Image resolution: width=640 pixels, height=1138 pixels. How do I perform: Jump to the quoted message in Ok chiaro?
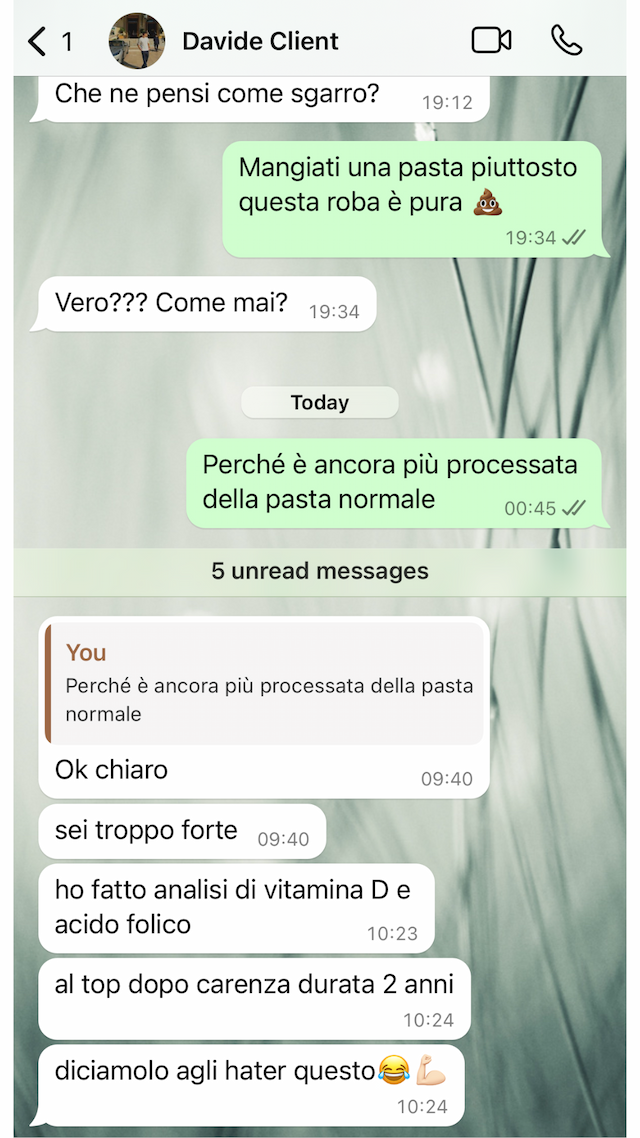pyautogui.click(x=265, y=683)
